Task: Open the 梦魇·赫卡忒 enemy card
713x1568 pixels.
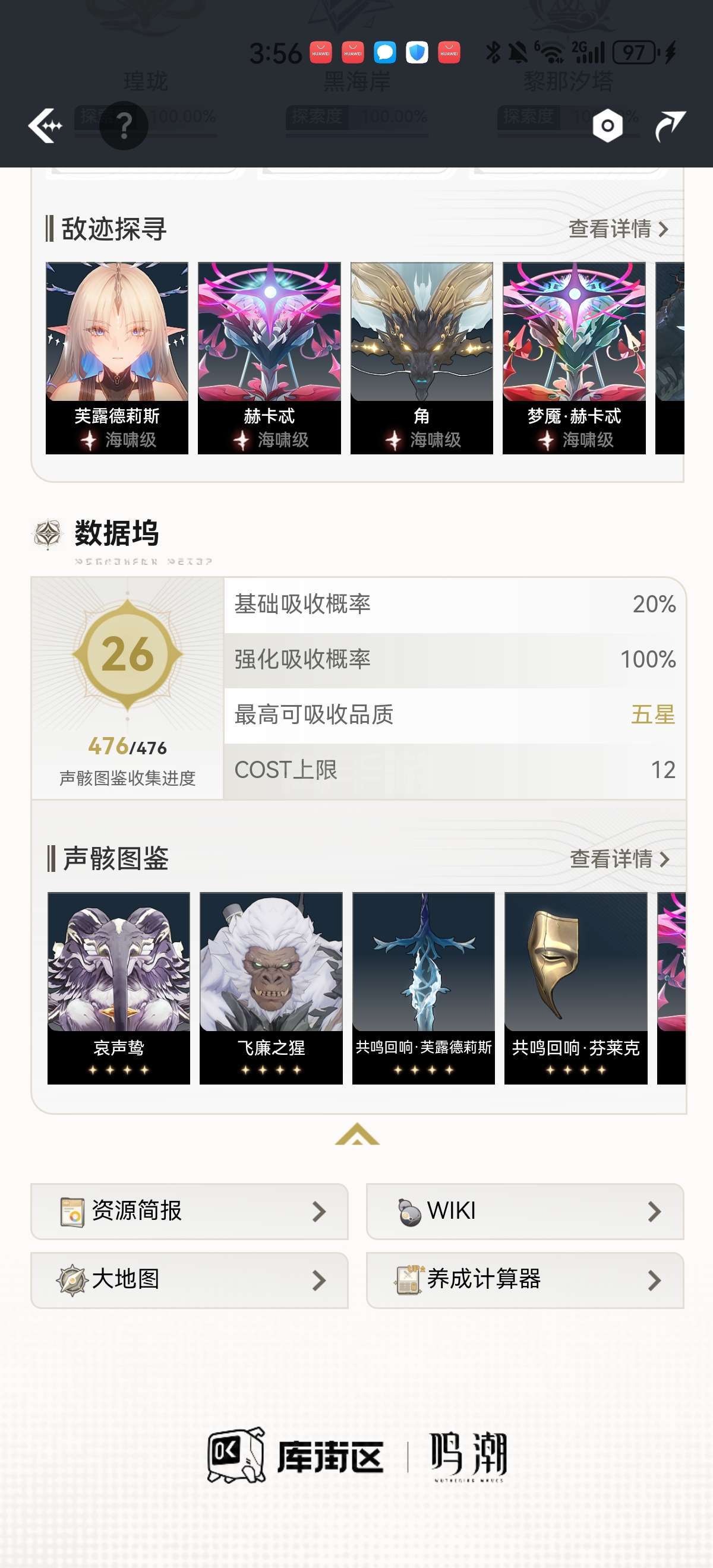Action: (x=573, y=358)
